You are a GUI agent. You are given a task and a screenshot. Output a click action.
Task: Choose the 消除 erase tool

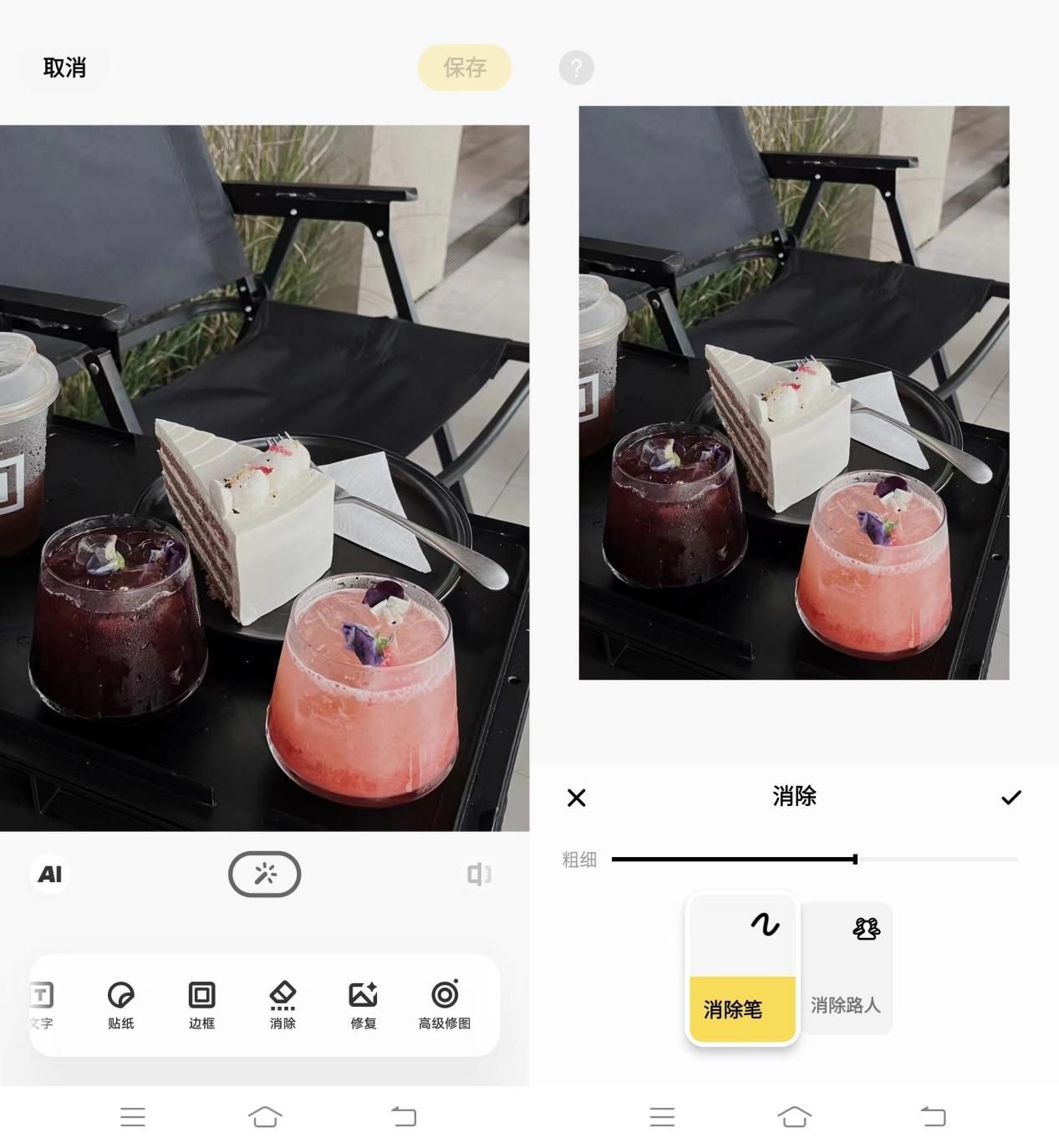click(283, 1004)
